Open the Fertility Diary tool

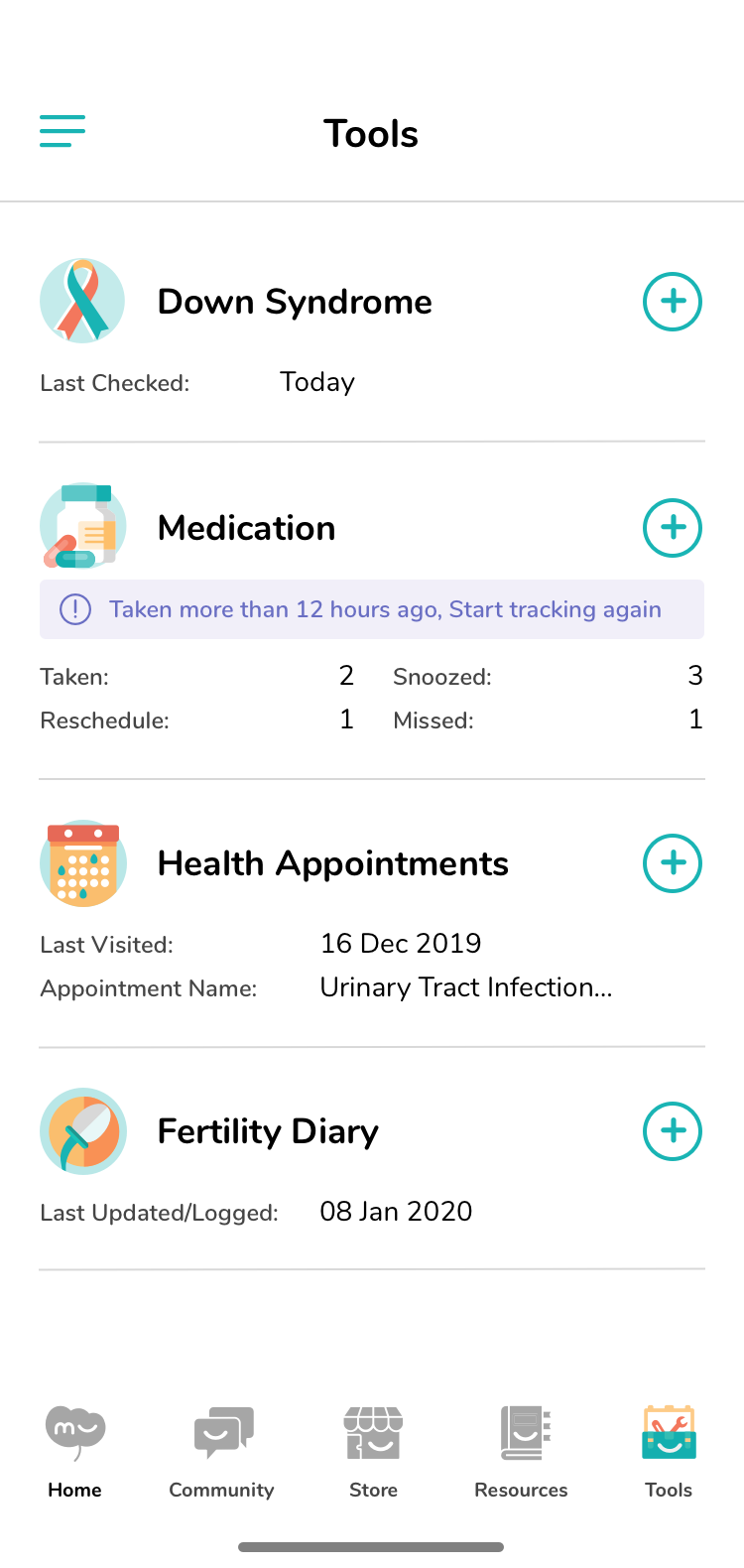pos(268,1131)
